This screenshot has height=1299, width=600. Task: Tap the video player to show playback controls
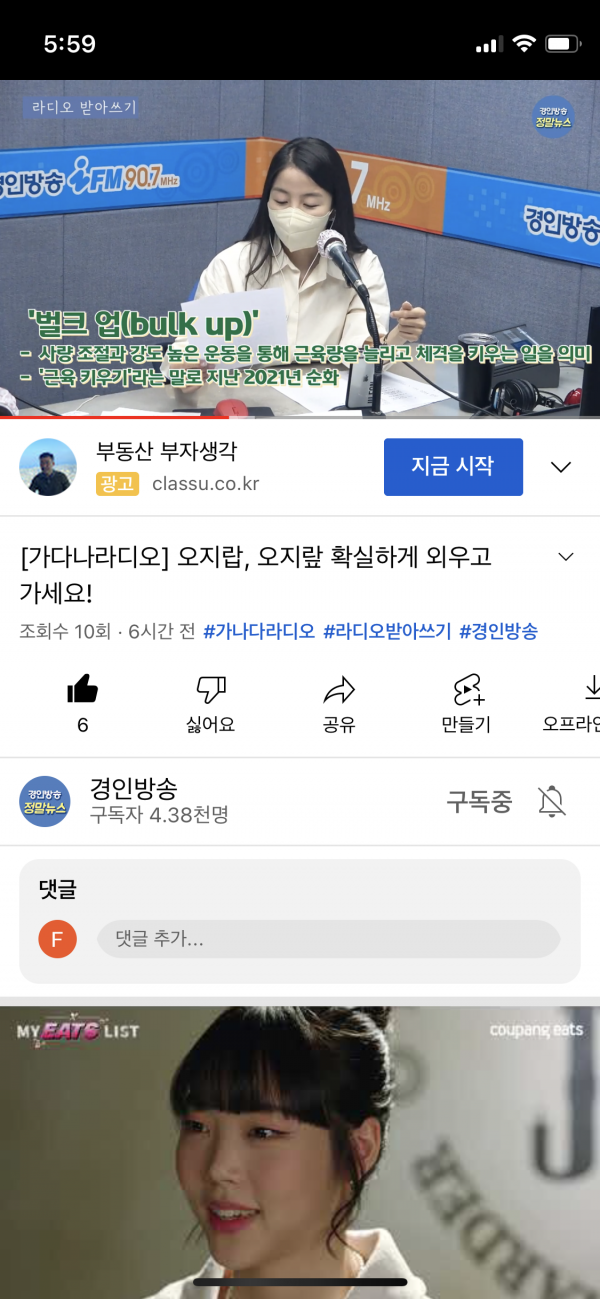click(300, 248)
